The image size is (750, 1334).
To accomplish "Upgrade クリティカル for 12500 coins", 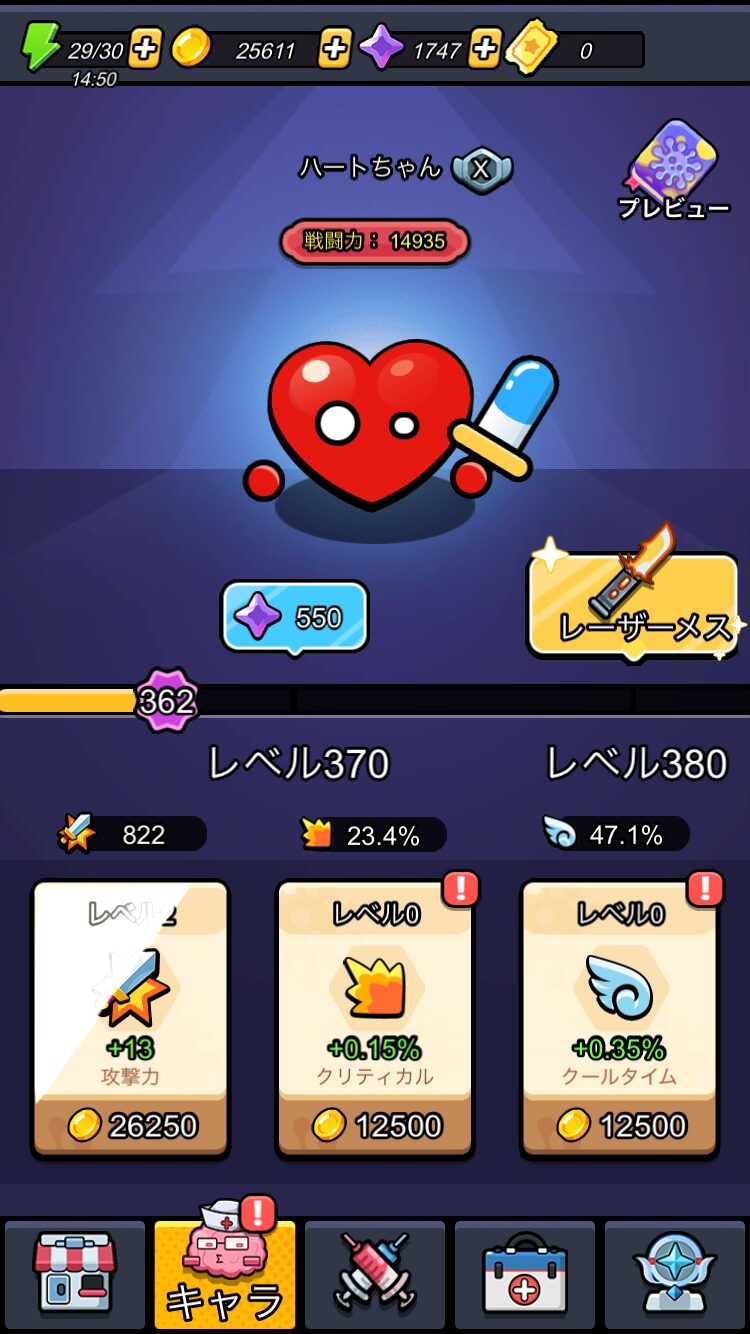I will 374,1020.
